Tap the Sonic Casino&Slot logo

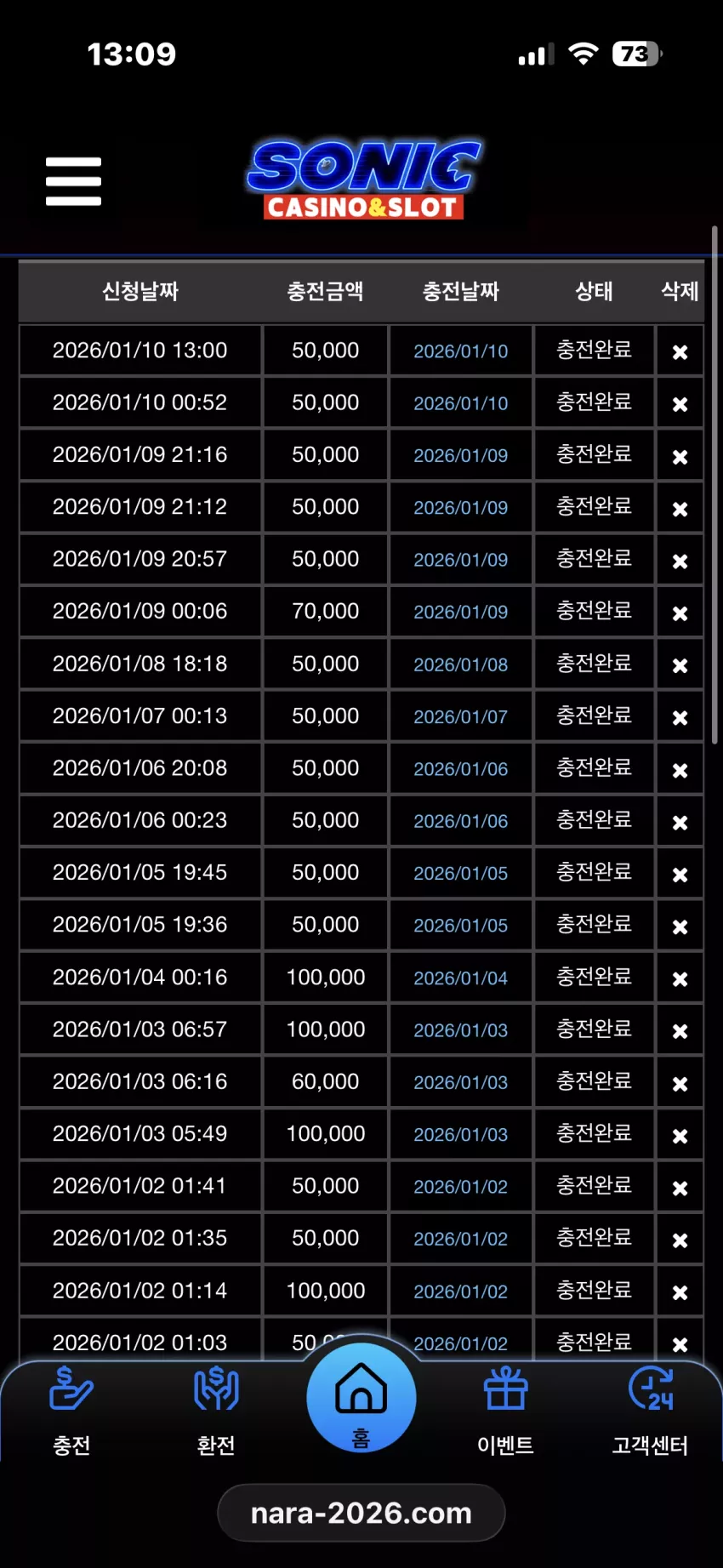pos(364,180)
